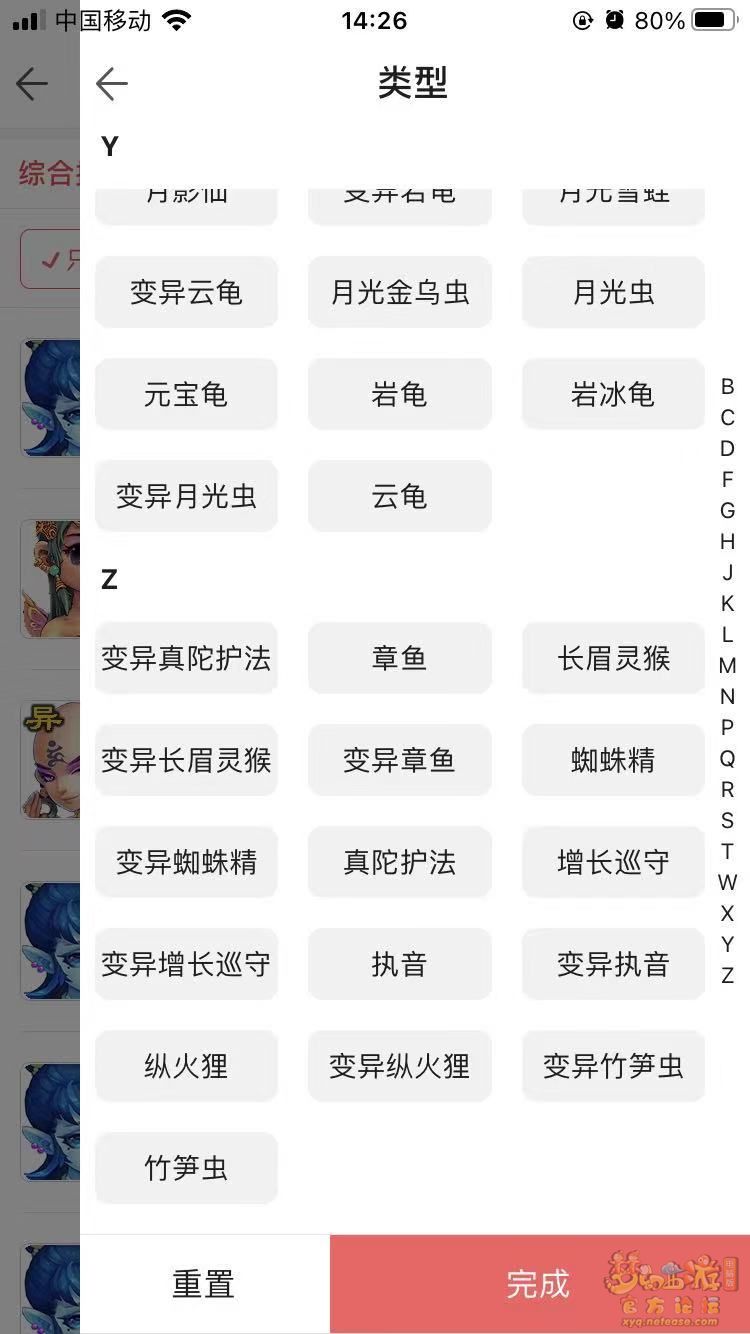Choose 变异真陀护法 chip
Viewport: 750px width, 1334px height.
186,658
